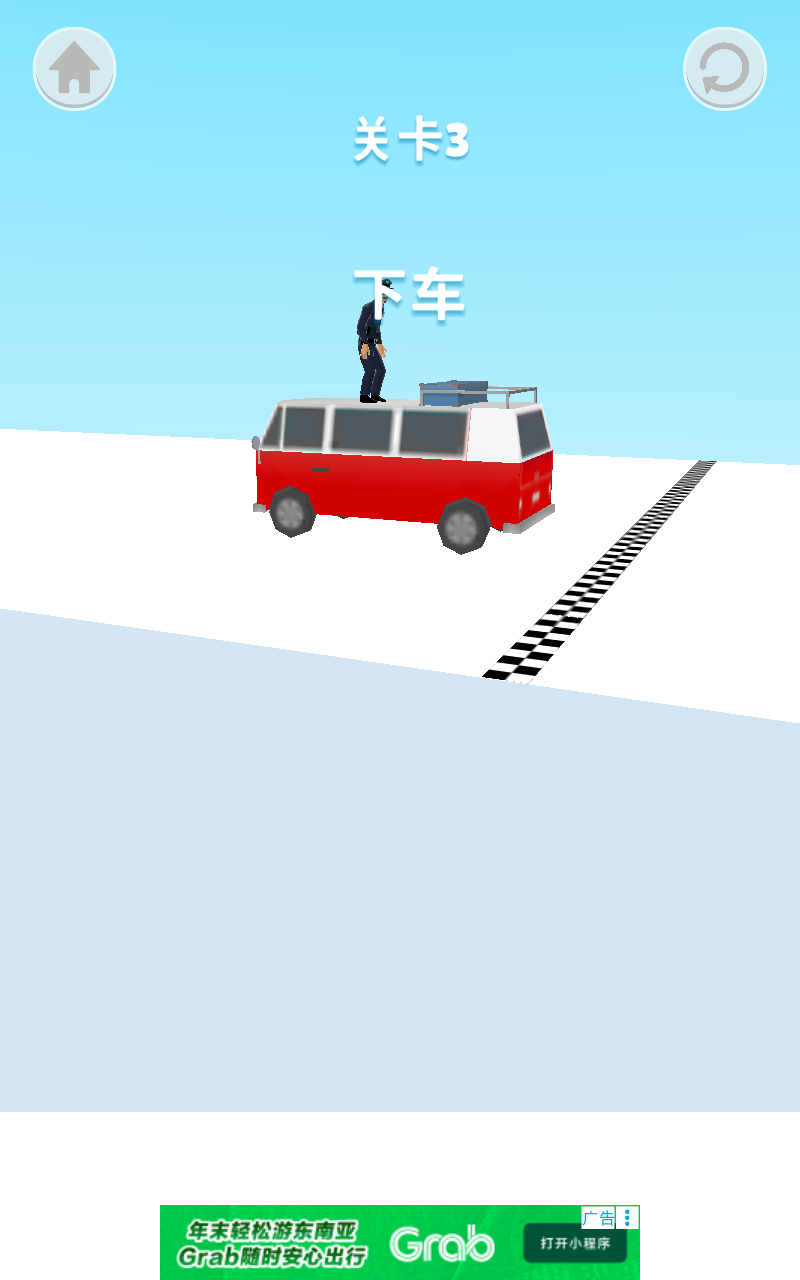800x1280 pixels.
Task: Restart the current level
Action: pyautogui.click(x=724, y=69)
